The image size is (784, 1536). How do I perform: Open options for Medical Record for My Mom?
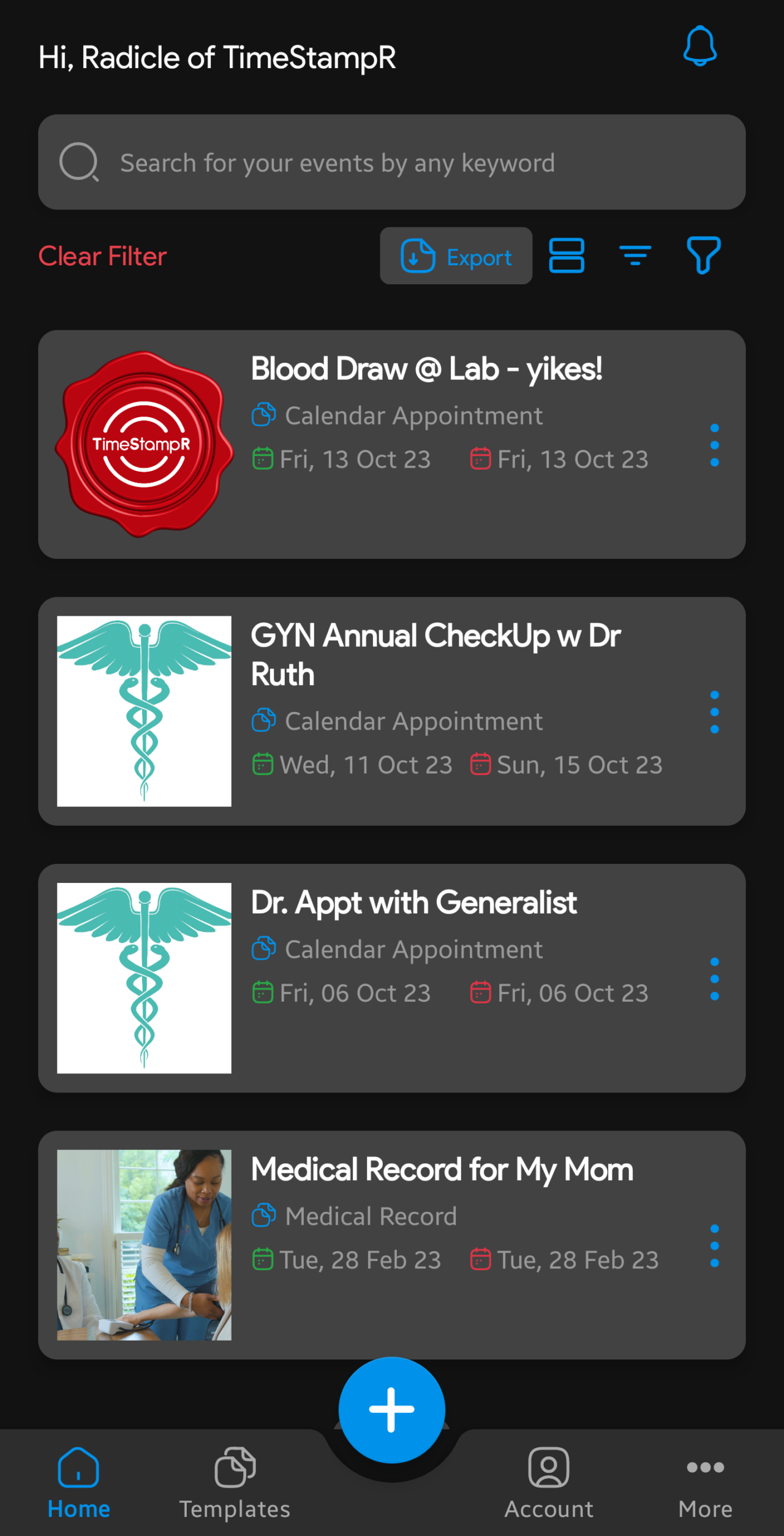coord(714,1246)
